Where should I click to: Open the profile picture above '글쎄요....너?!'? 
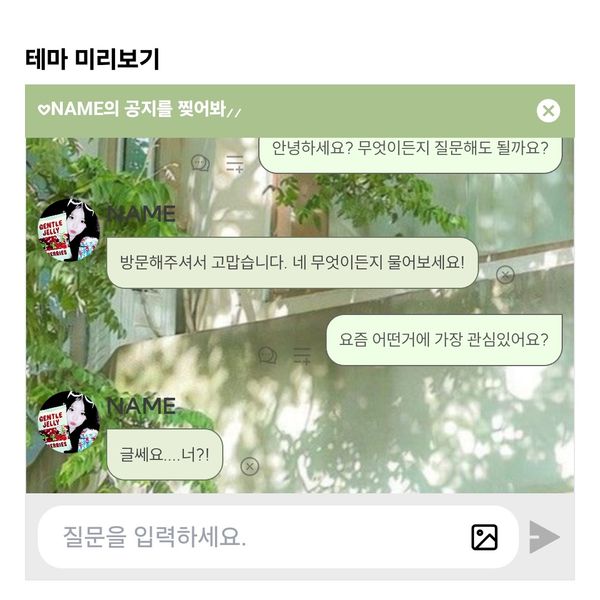(68, 421)
